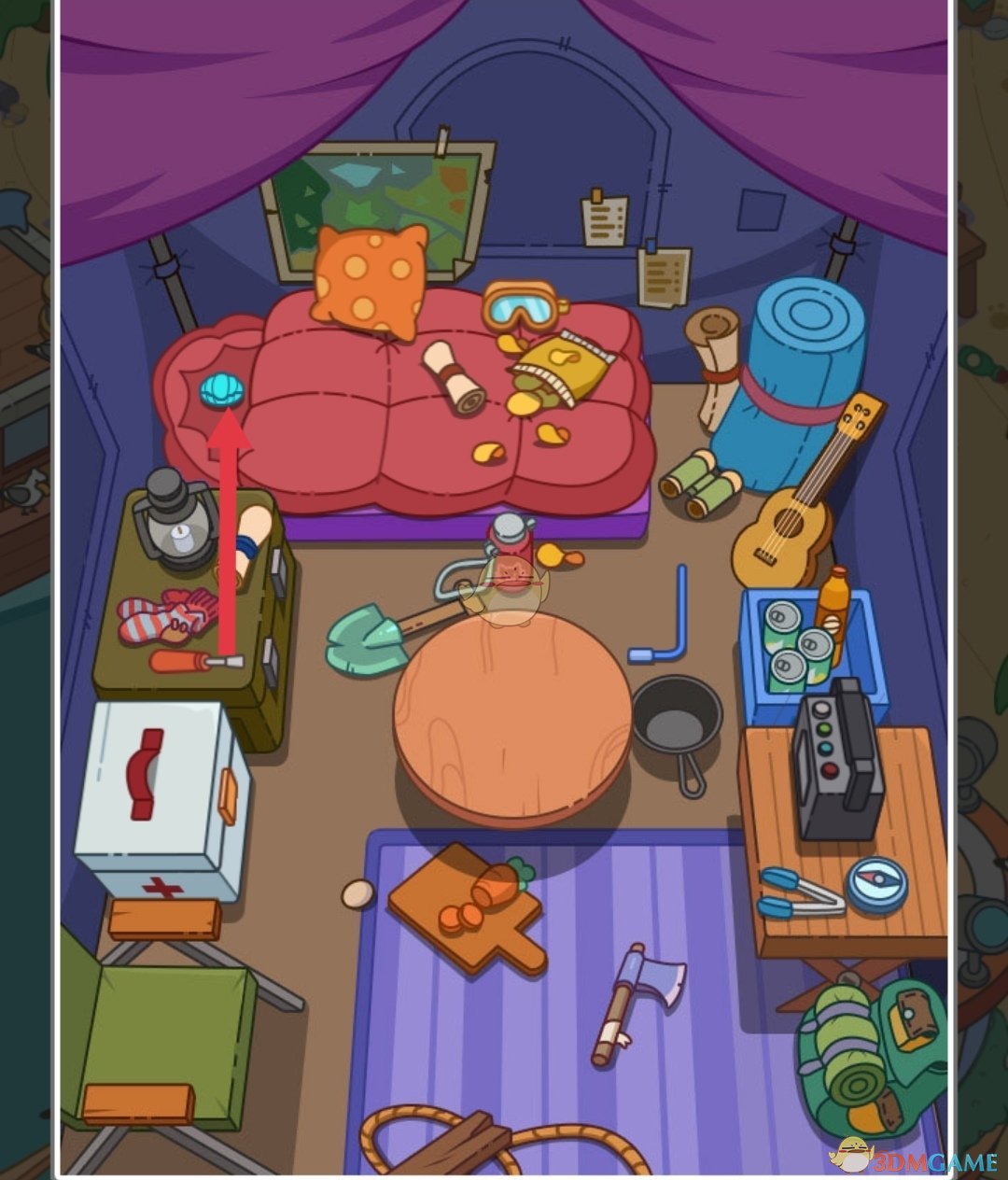Select the diving goggles on the bed
Screen dimensions: 1008x1180
(523, 306)
